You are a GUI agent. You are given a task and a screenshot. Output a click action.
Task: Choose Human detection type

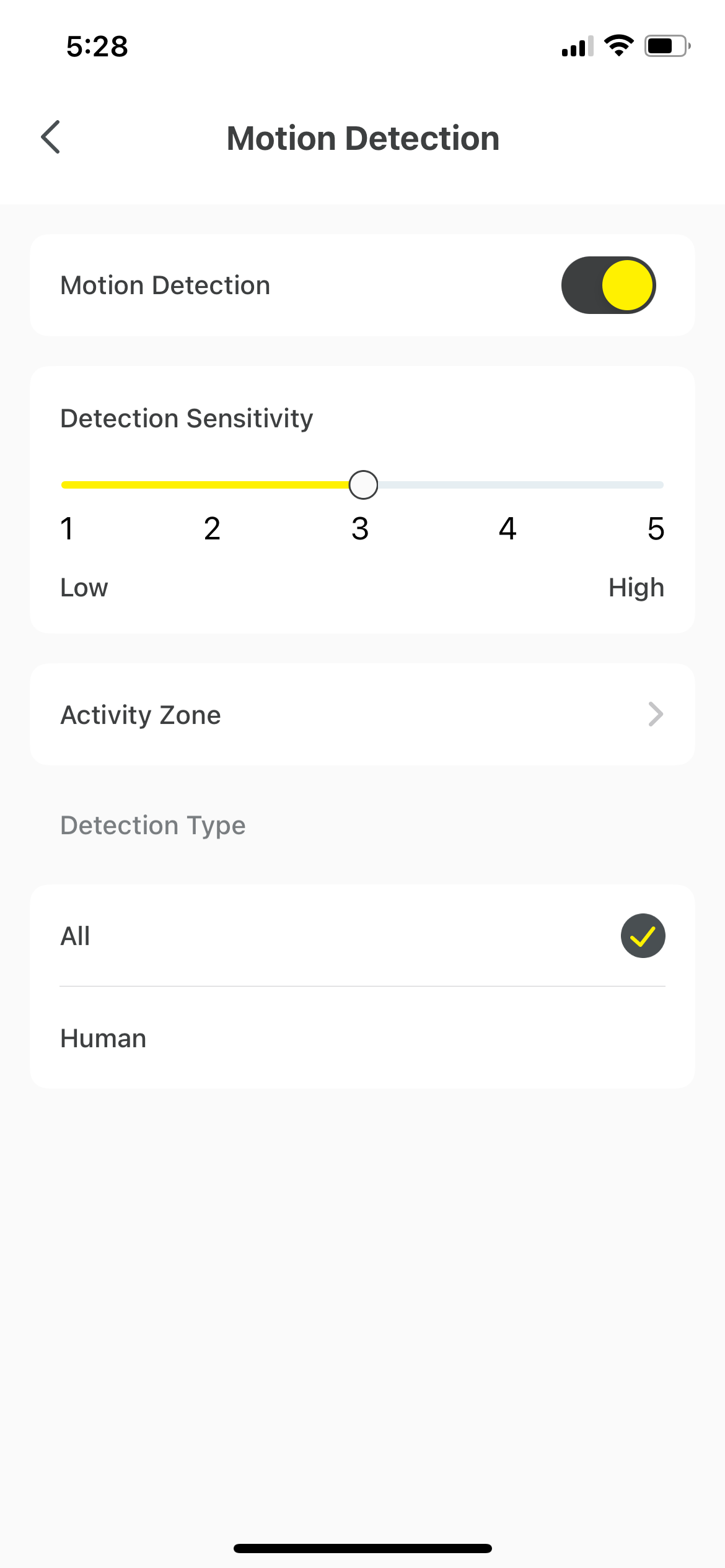pos(362,1038)
